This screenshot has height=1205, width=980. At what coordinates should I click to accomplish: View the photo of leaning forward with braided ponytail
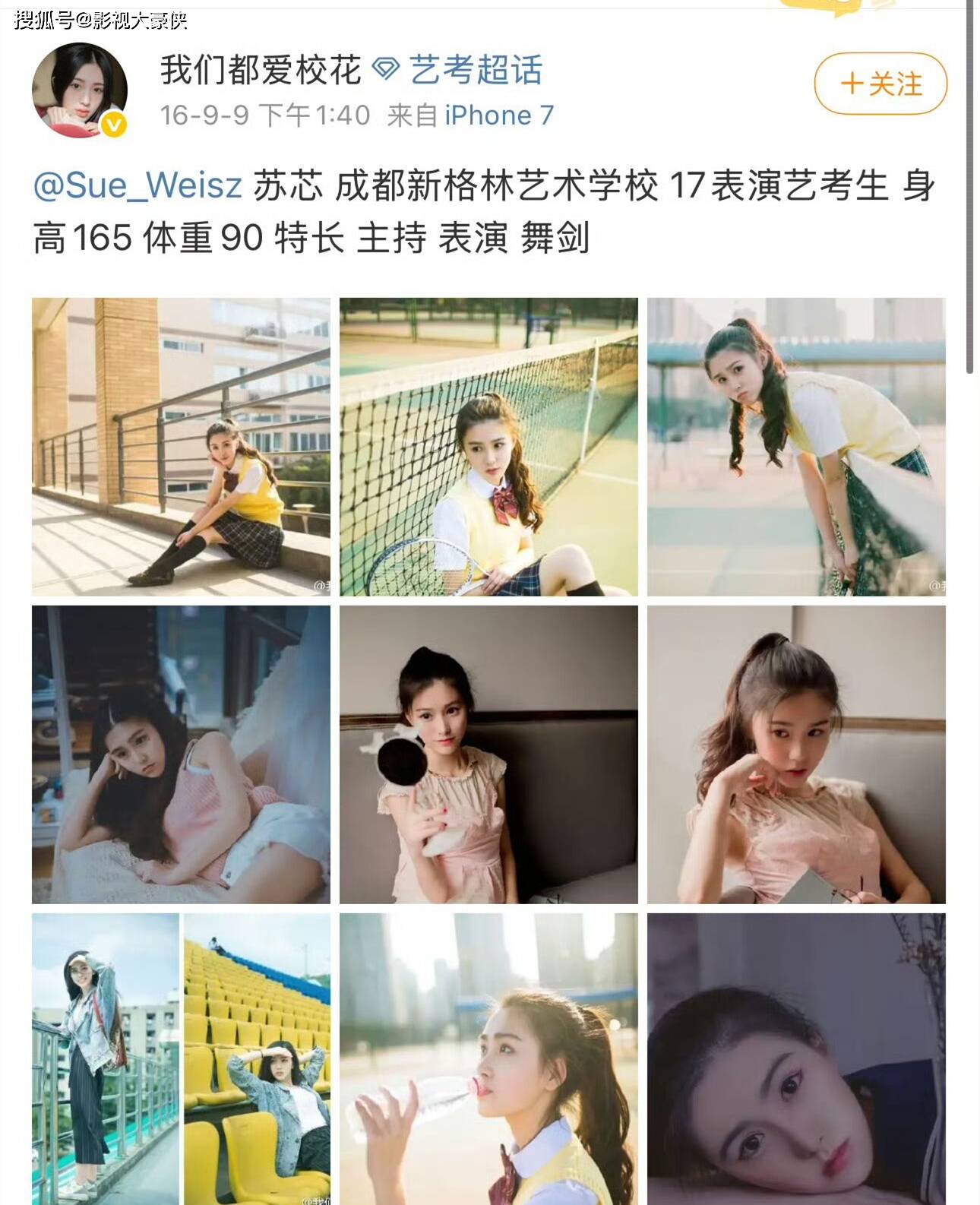point(796,447)
